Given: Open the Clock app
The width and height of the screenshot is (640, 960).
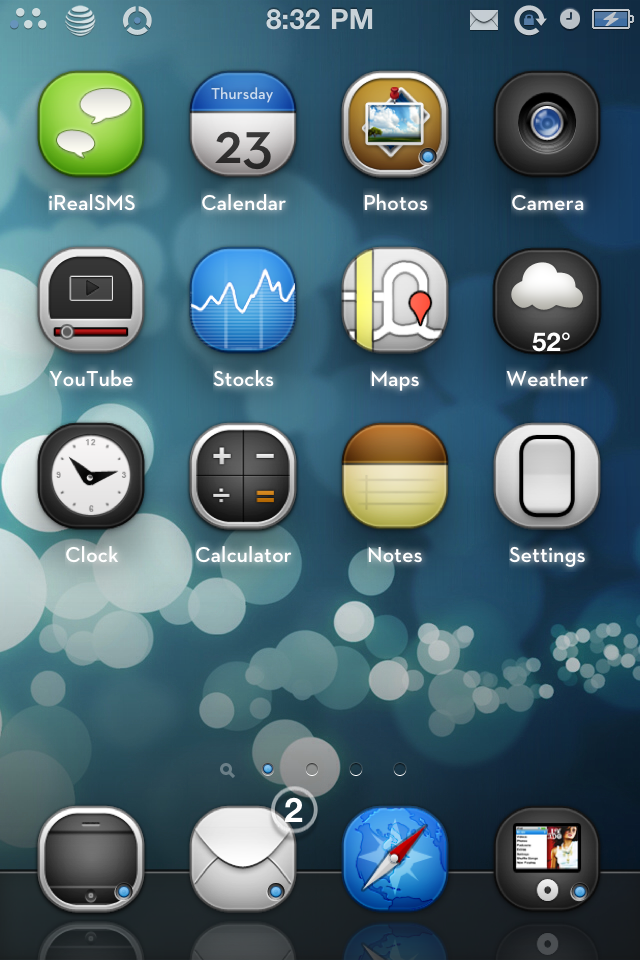Looking at the screenshot, I should coord(91,476).
